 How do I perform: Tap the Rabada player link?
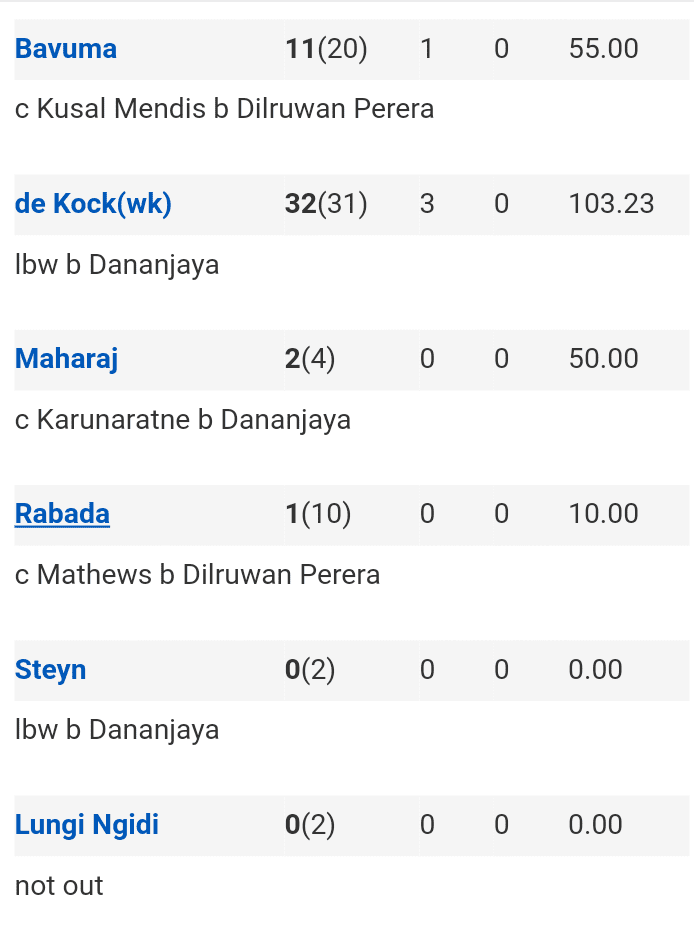point(62,514)
